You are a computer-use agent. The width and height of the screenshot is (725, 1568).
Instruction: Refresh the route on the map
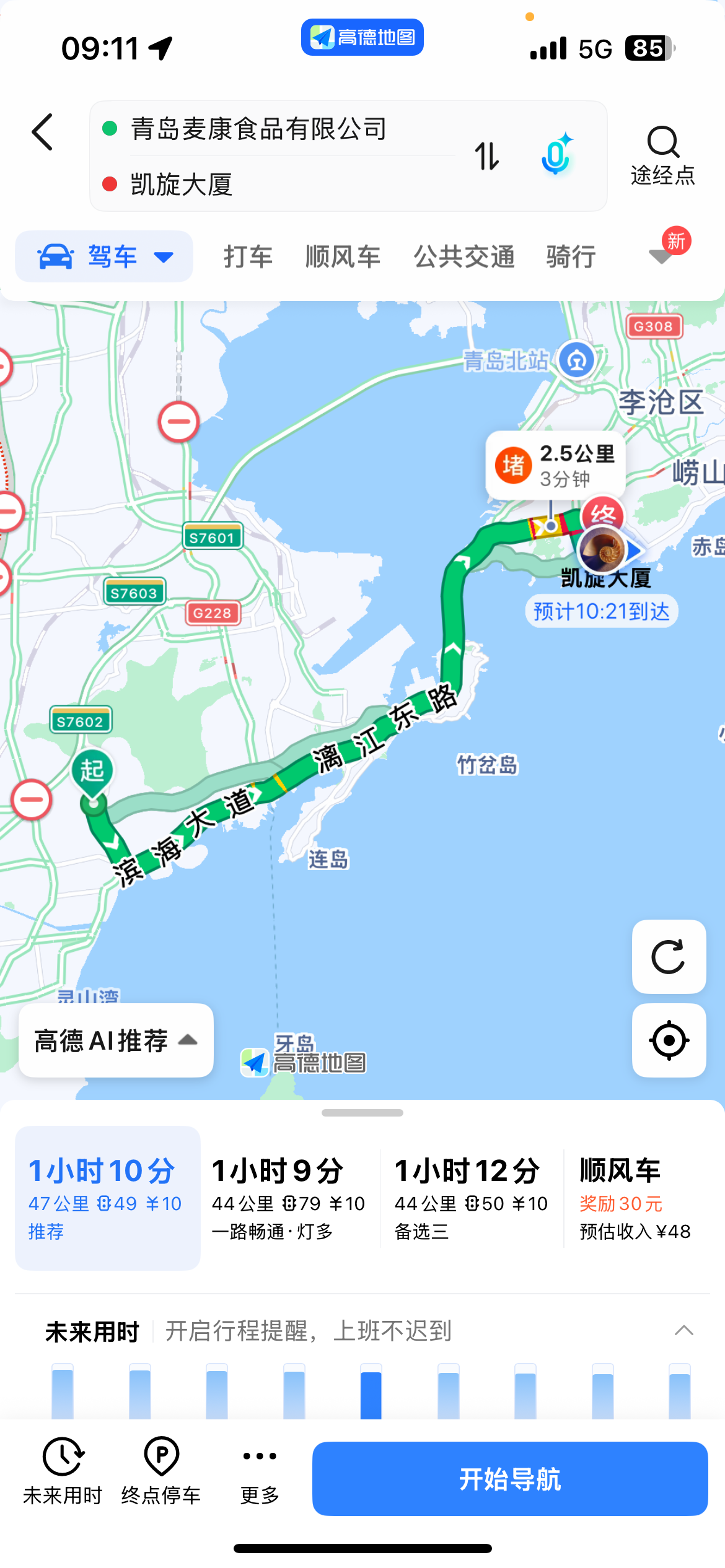coord(669,957)
